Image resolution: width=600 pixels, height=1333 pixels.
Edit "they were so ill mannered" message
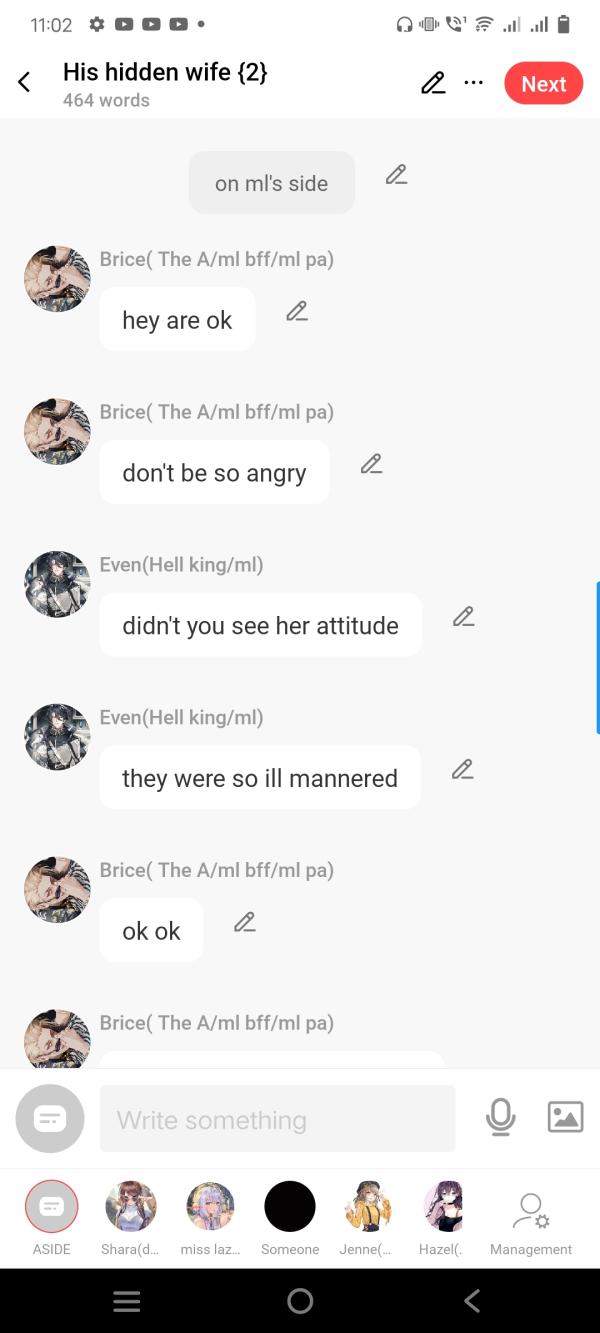462,769
